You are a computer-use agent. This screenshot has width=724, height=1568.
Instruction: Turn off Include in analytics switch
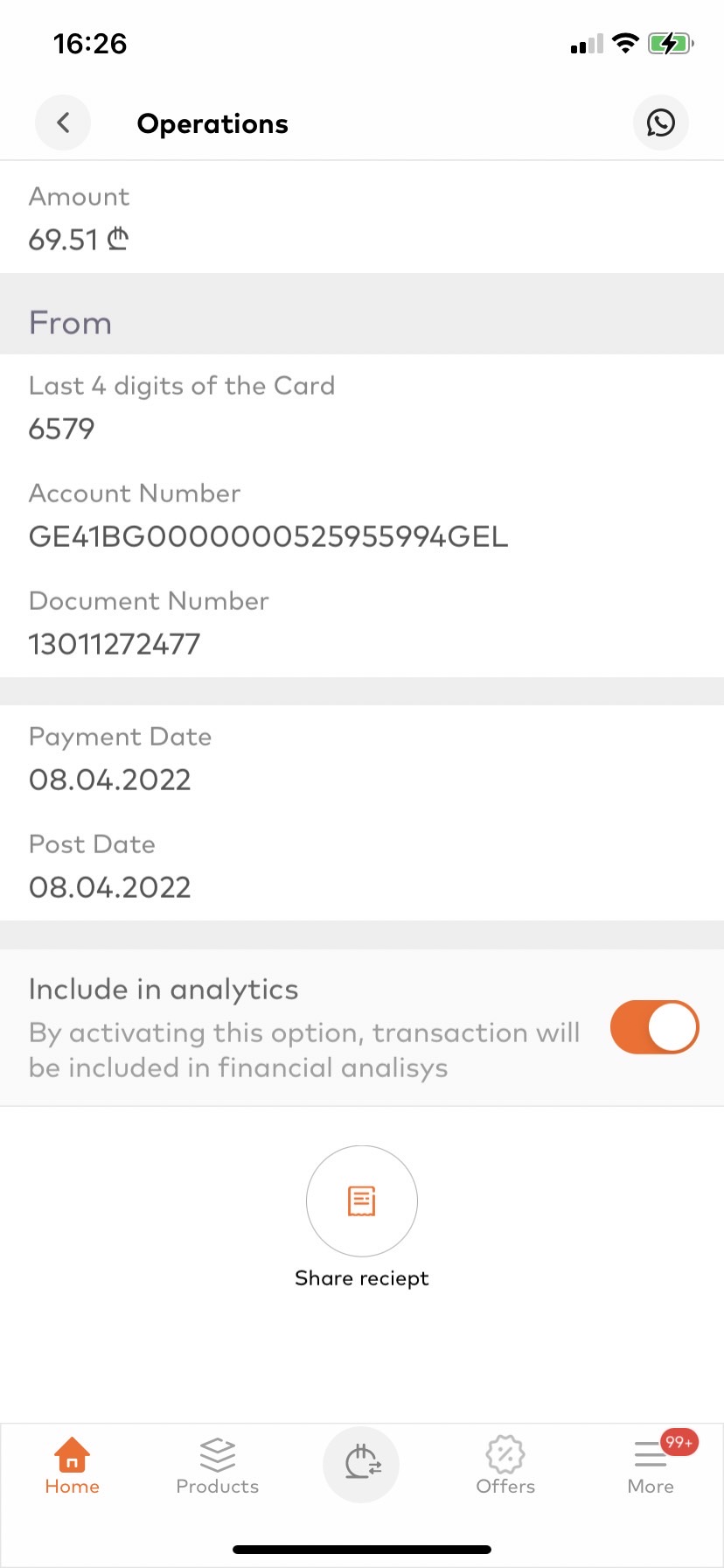(654, 1027)
